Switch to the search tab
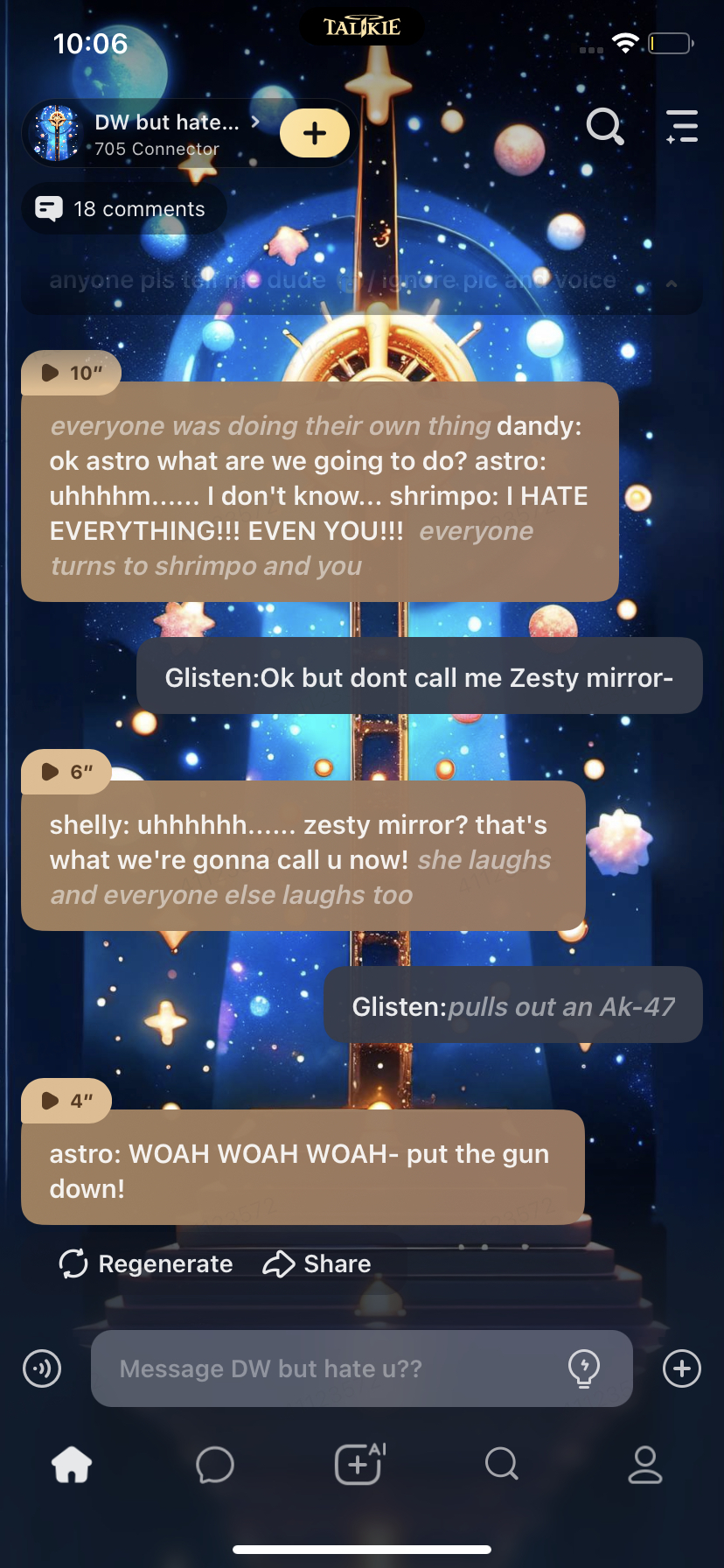The image size is (724, 1568). 502,1464
